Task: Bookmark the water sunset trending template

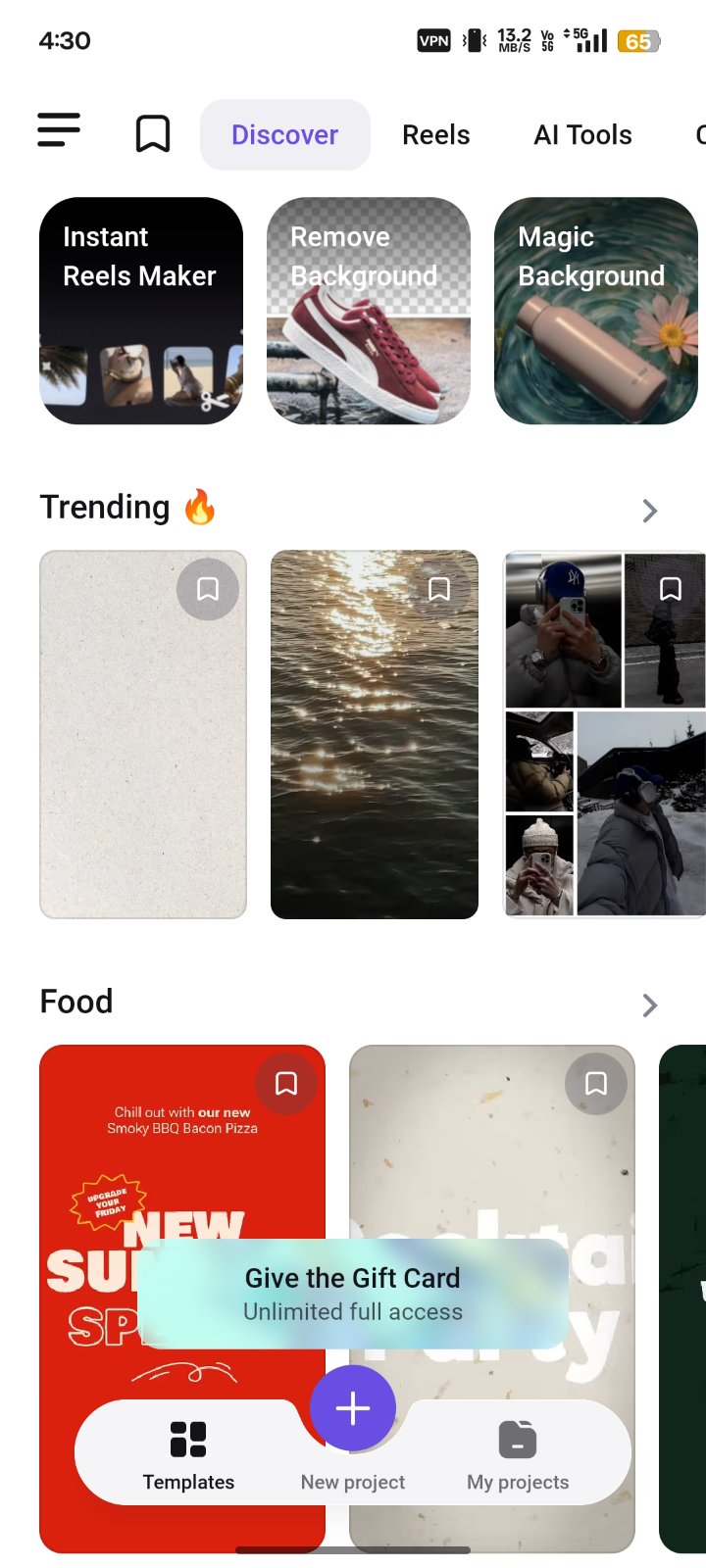Action: click(x=439, y=589)
